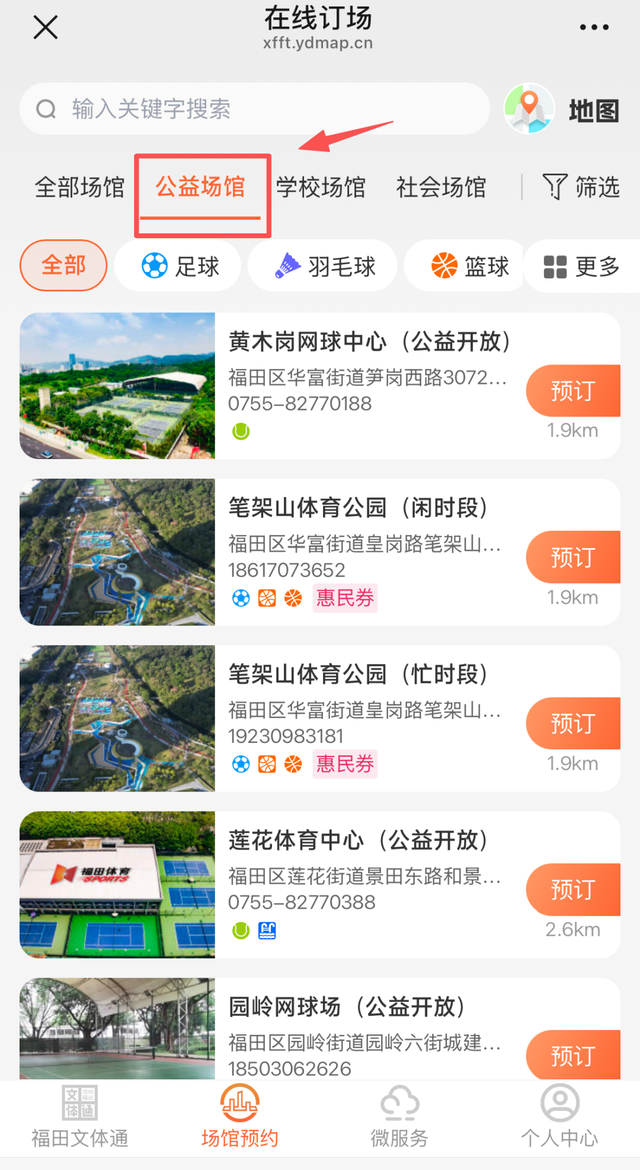Show the 社会场馆 tab
This screenshot has width=640, height=1170.
point(441,187)
